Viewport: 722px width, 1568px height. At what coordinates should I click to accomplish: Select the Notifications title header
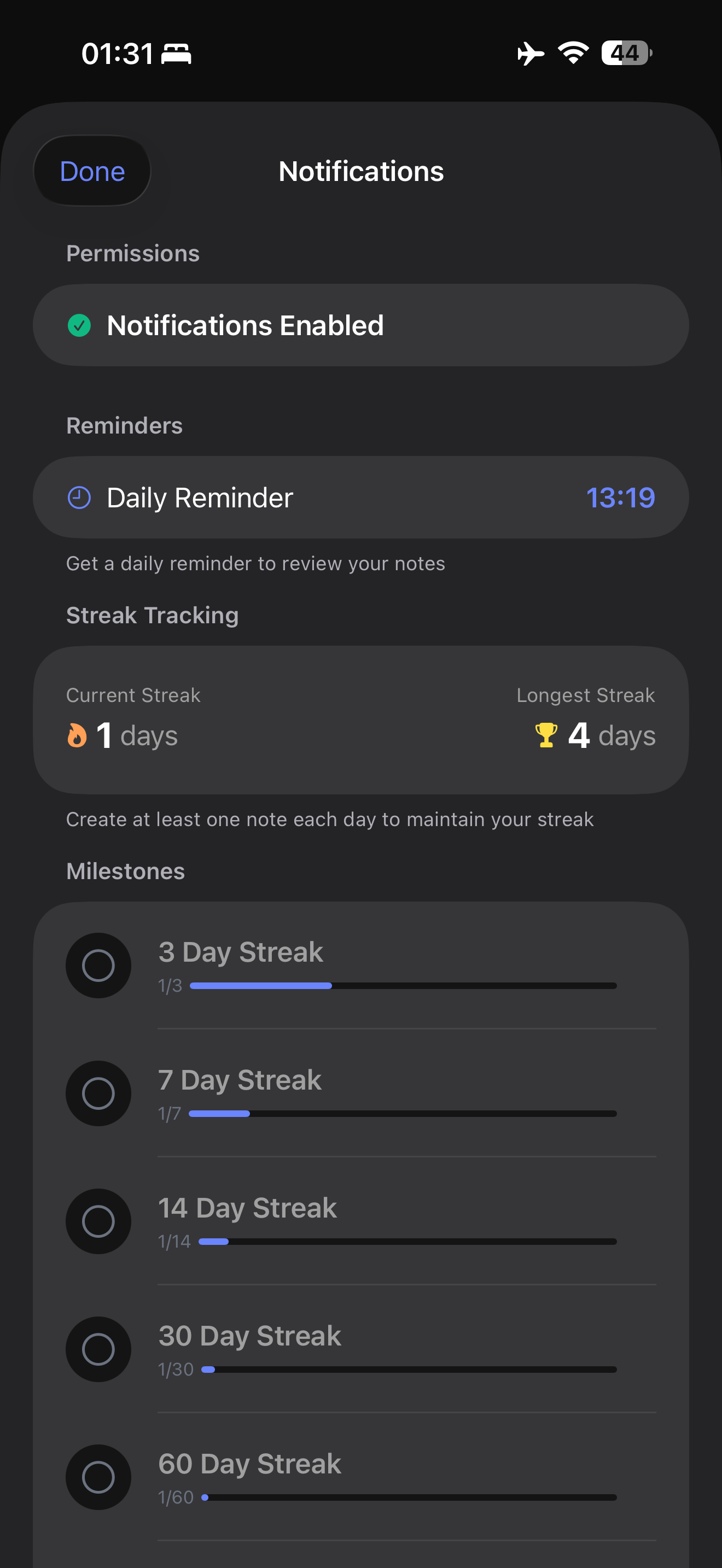[x=361, y=171]
